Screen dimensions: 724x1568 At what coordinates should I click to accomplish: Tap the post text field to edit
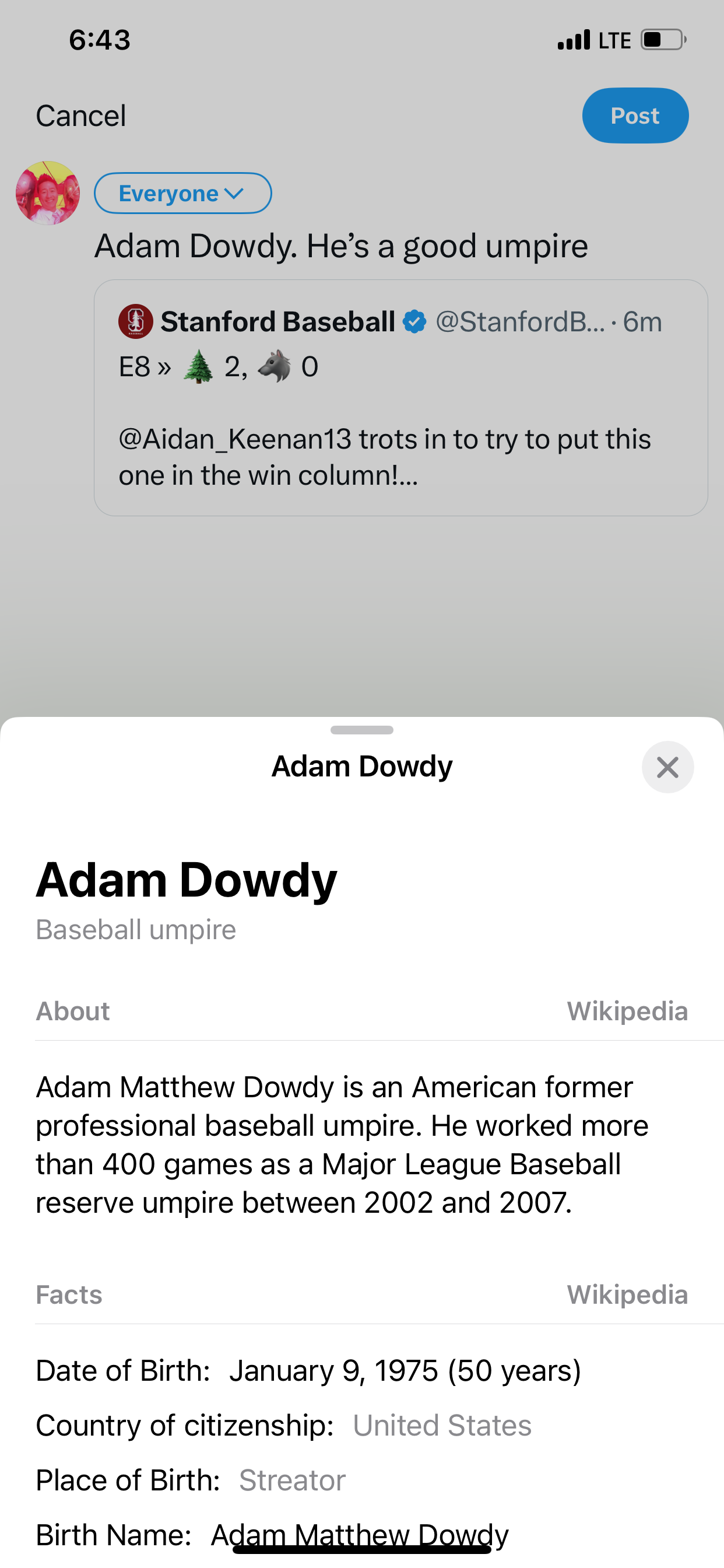point(340,247)
